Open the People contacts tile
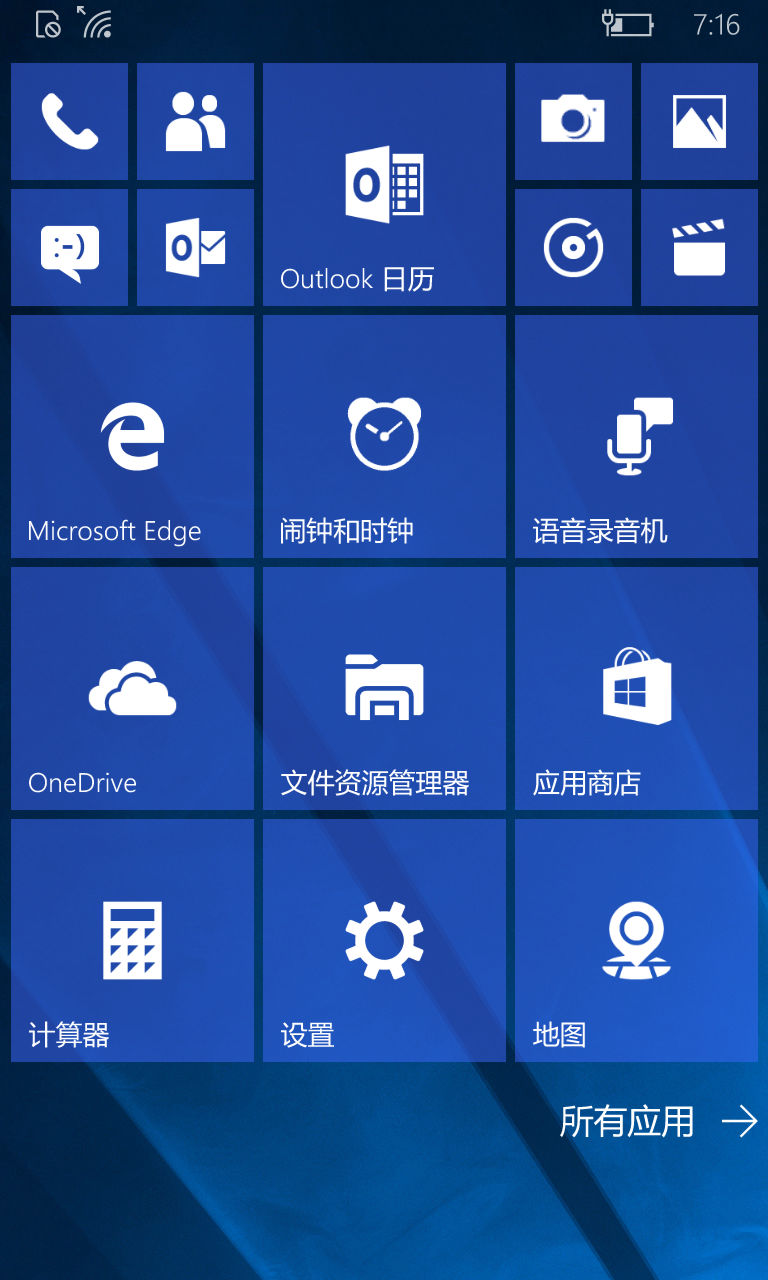768x1280 pixels. tap(195, 121)
